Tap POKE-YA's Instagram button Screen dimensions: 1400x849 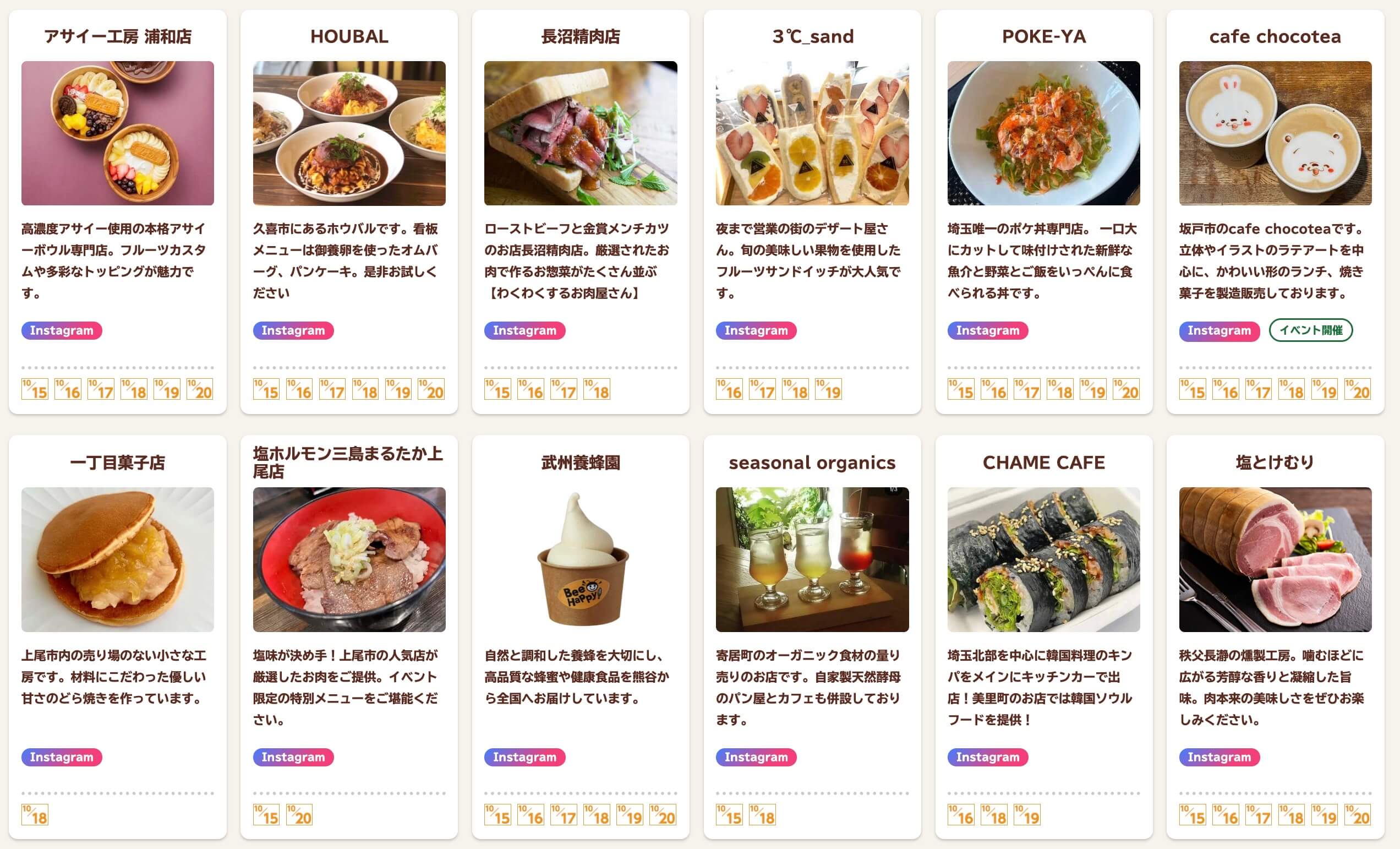tap(987, 331)
